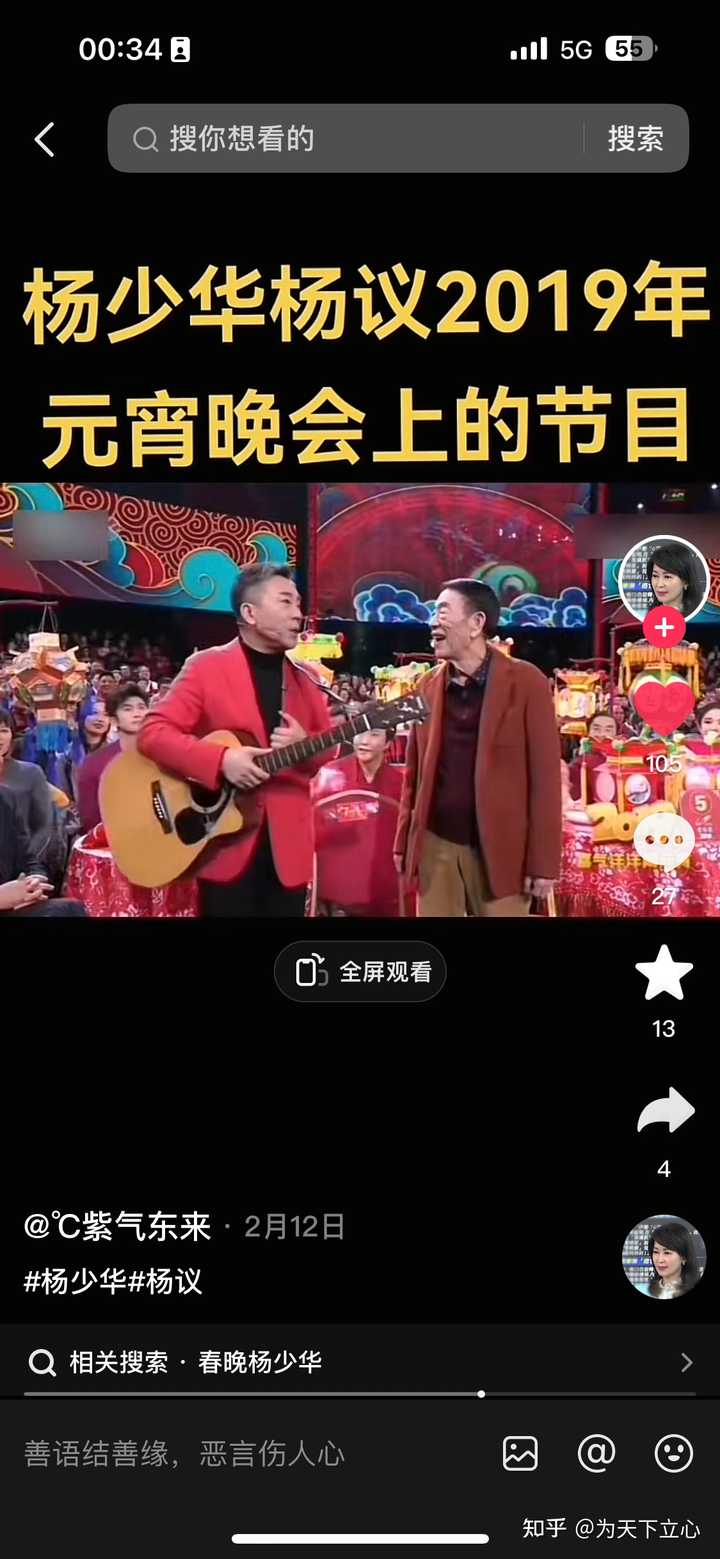
Task: Like this video with the heart
Action: click(664, 704)
